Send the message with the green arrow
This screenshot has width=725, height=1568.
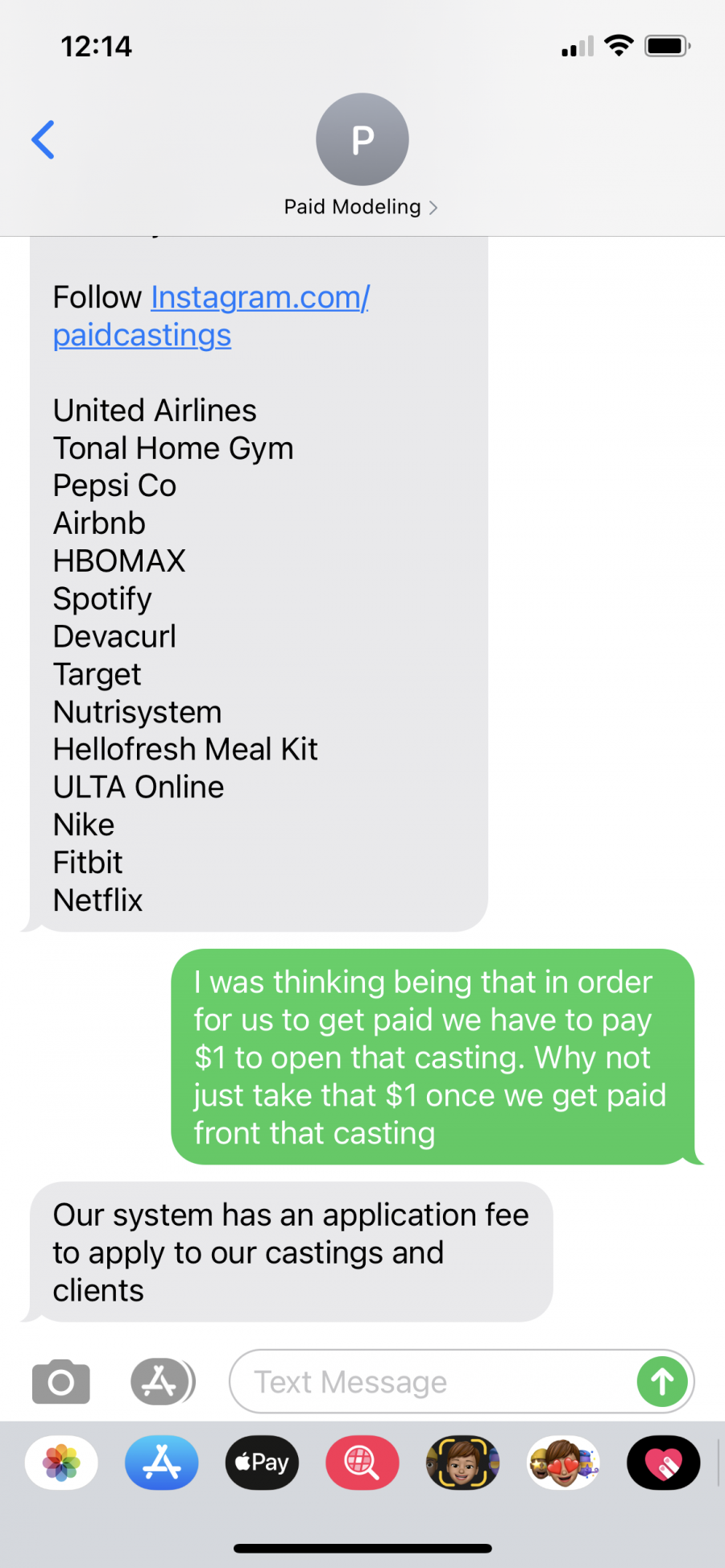pyautogui.click(x=662, y=1382)
